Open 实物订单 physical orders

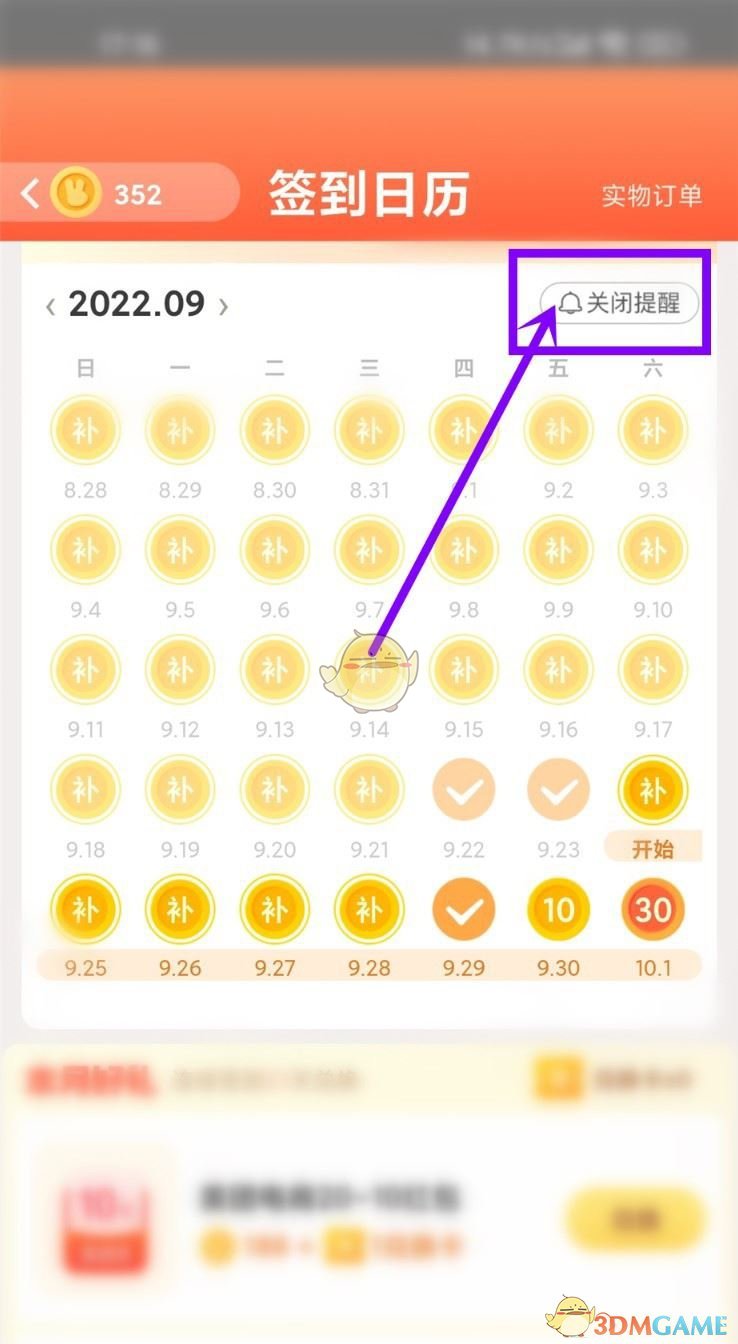(x=651, y=195)
